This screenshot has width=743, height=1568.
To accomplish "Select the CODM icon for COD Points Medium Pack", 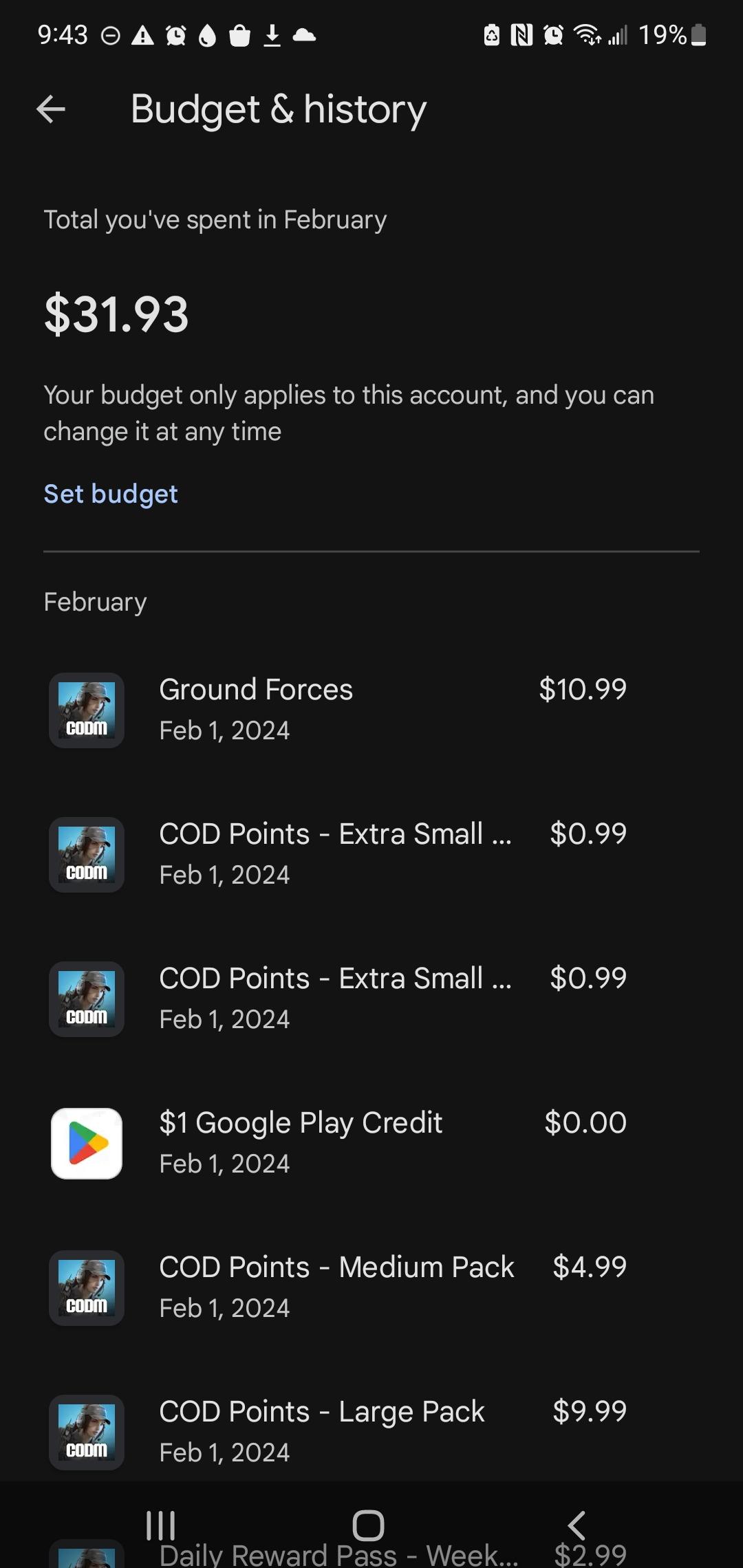I will [85, 1287].
